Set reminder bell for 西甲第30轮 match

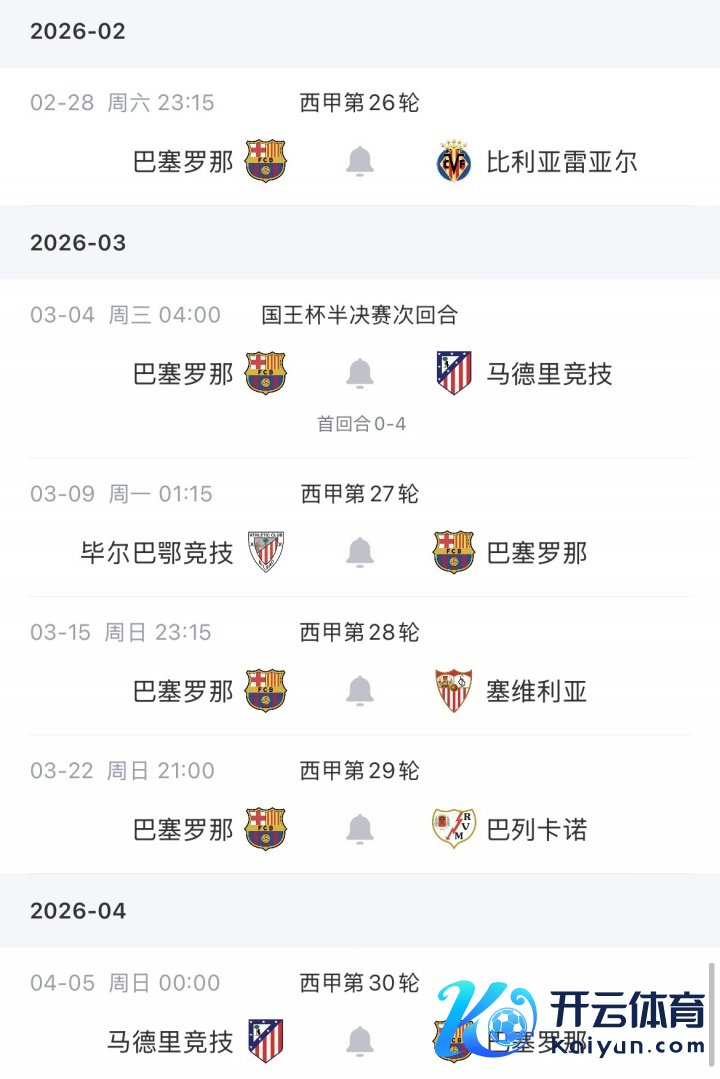pyautogui.click(x=360, y=1041)
